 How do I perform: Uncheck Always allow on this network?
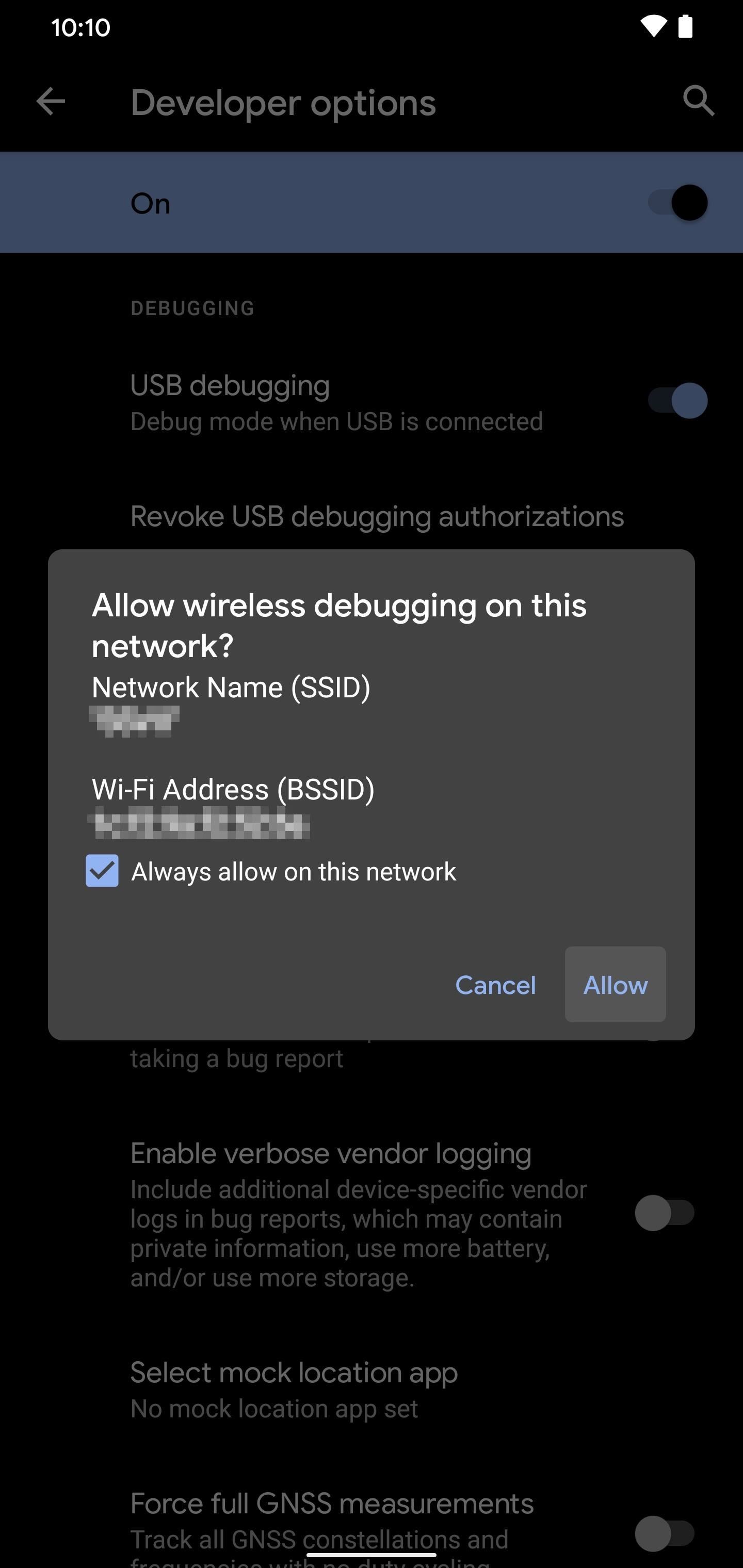(x=102, y=871)
